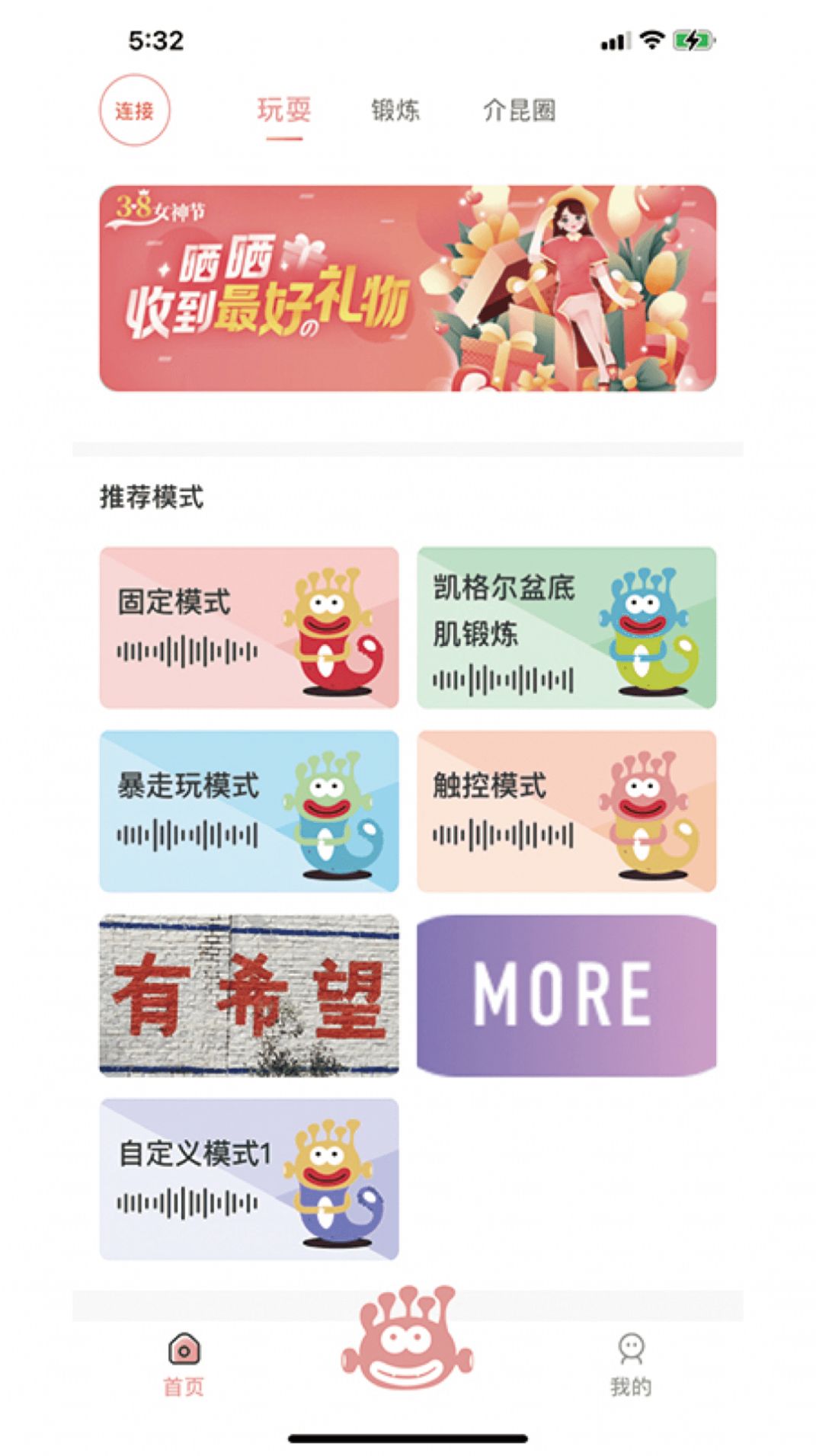This screenshot has width=816, height=1456.
Task: Open the 有希望 picture tile
Action: [x=249, y=995]
